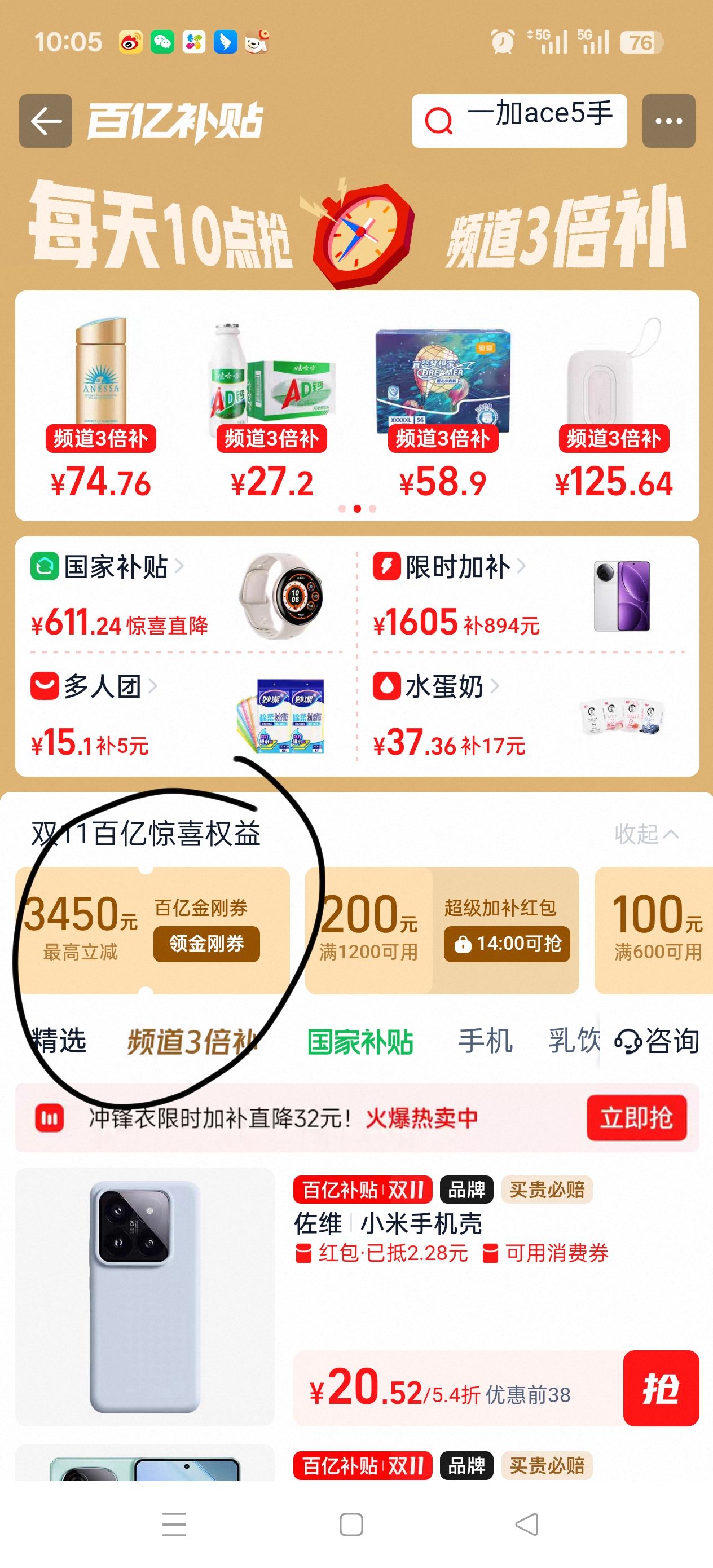Viewport: 713px width, 1568px height.
Task: Open the more options "..." icon
Action: pyautogui.click(x=668, y=120)
